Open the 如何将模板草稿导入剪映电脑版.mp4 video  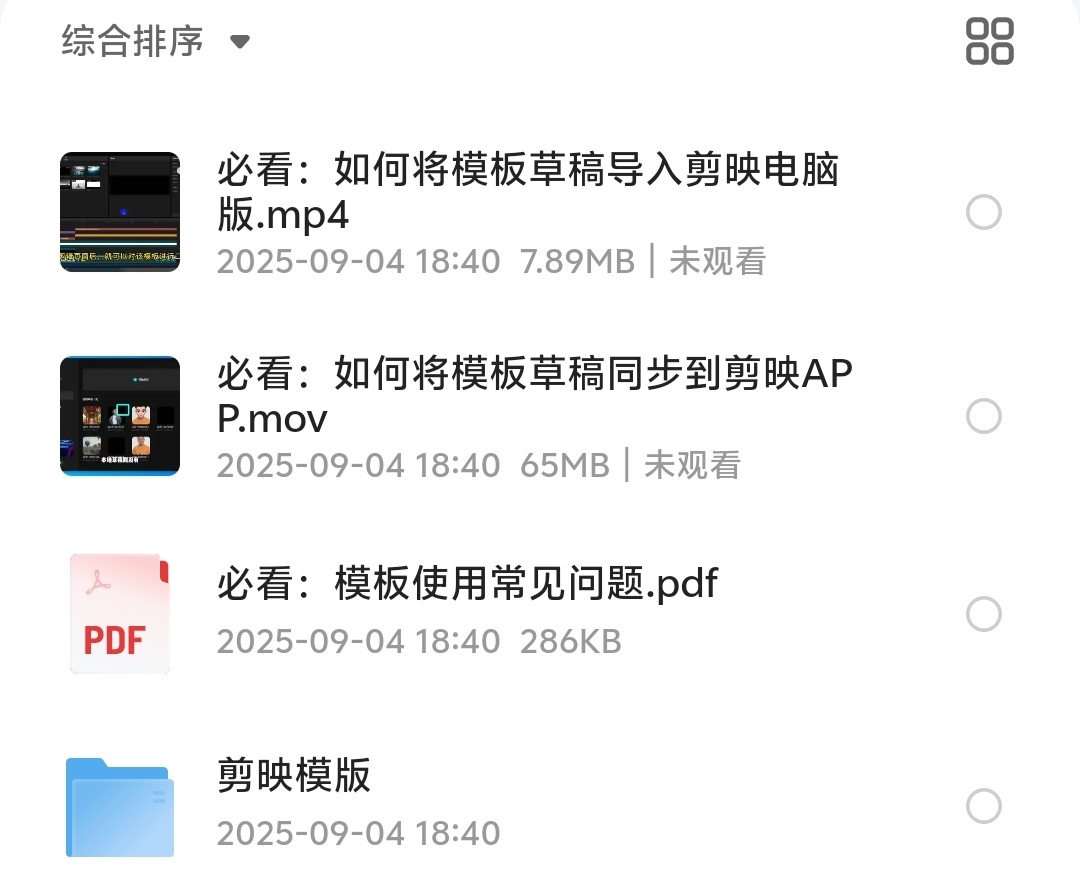coord(528,192)
